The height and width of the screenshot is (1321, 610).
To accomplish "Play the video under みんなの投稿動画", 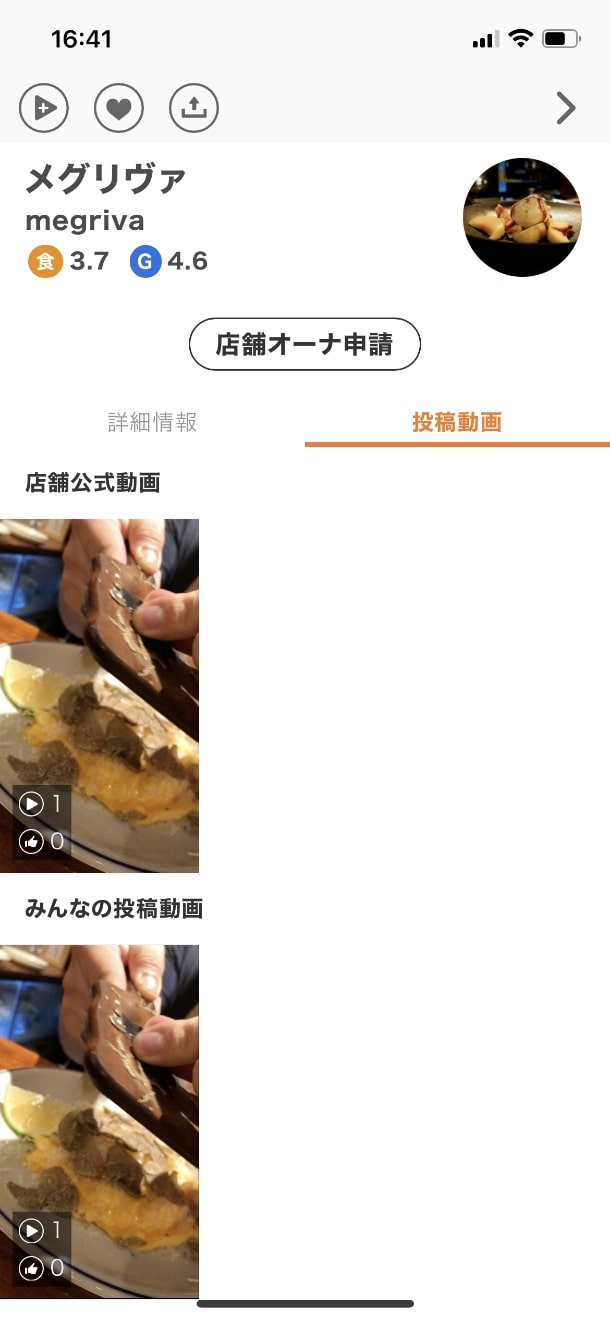I will tap(99, 1121).
